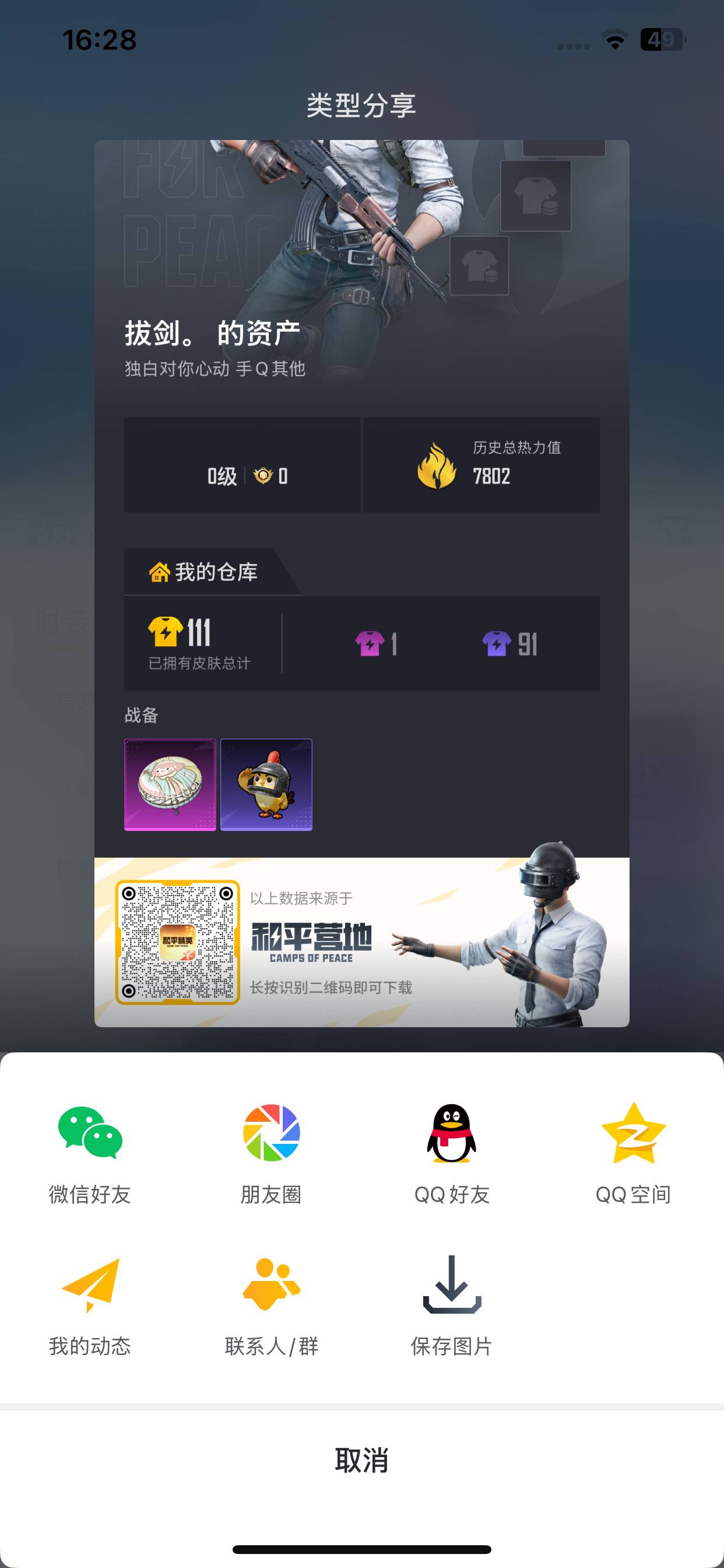Click the gold medal badge next to 0级

point(264,477)
